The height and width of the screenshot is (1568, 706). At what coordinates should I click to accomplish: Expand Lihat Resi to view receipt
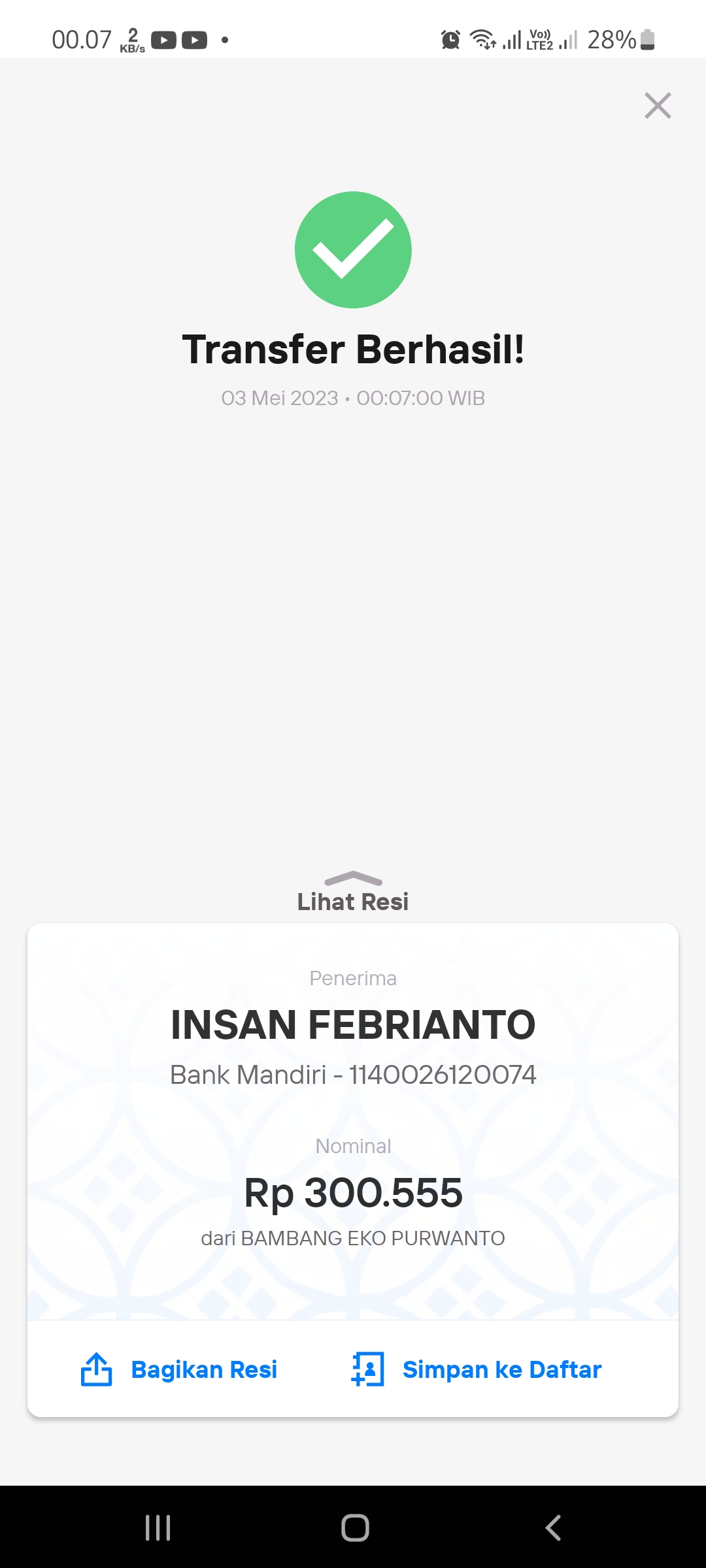tap(353, 893)
